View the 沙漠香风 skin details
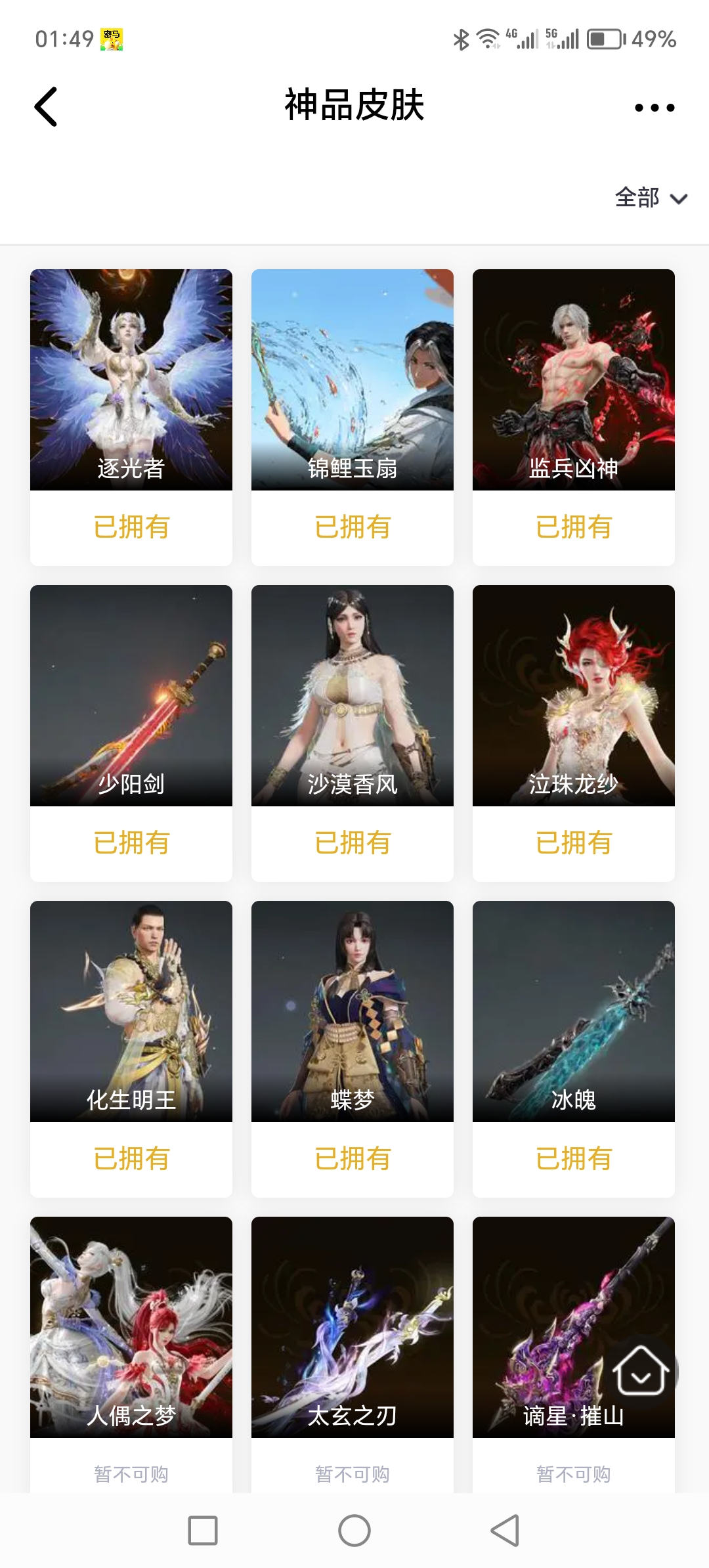 (353, 695)
